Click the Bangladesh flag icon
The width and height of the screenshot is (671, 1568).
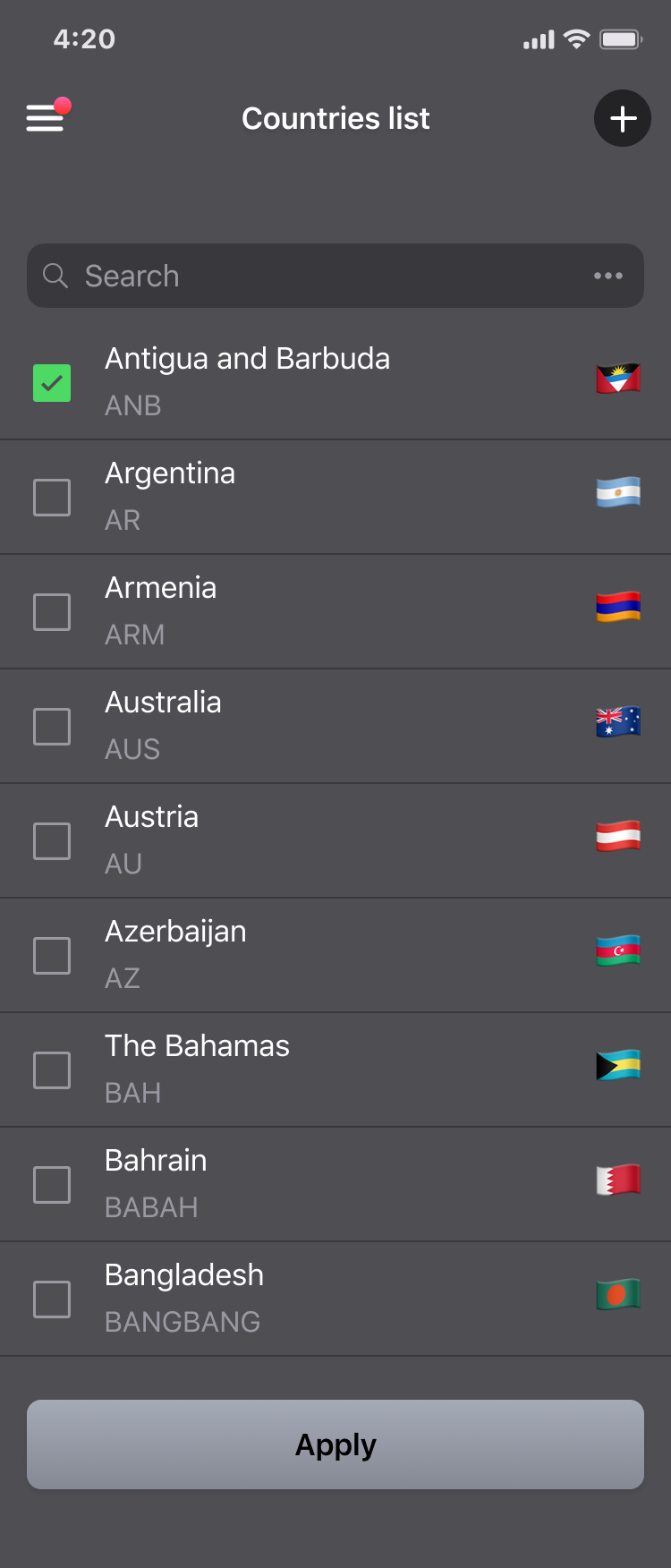pos(617,1294)
